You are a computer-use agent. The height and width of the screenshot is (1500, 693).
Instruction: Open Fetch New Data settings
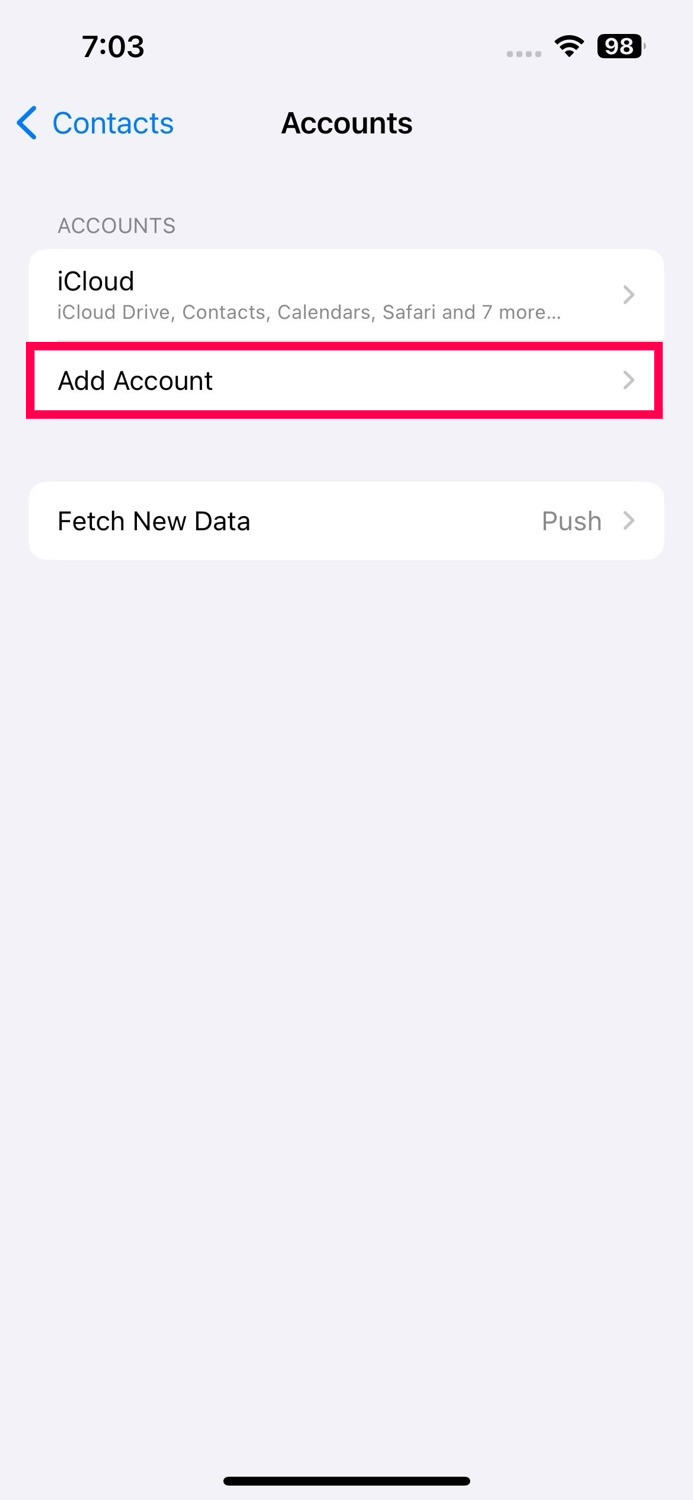click(x=345, y=521)
